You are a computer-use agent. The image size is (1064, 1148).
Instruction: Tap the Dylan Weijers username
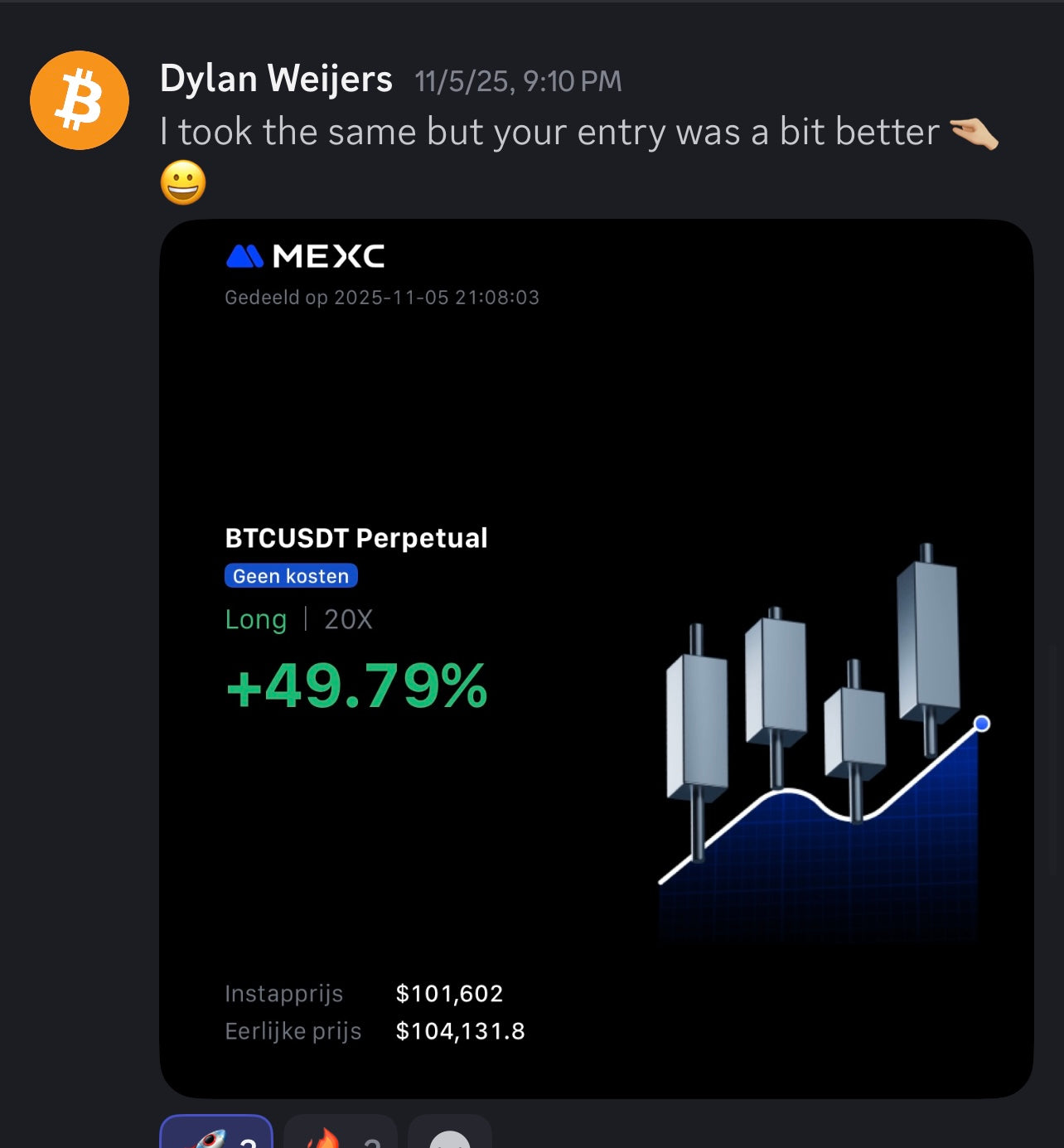[x=276, y=80]
